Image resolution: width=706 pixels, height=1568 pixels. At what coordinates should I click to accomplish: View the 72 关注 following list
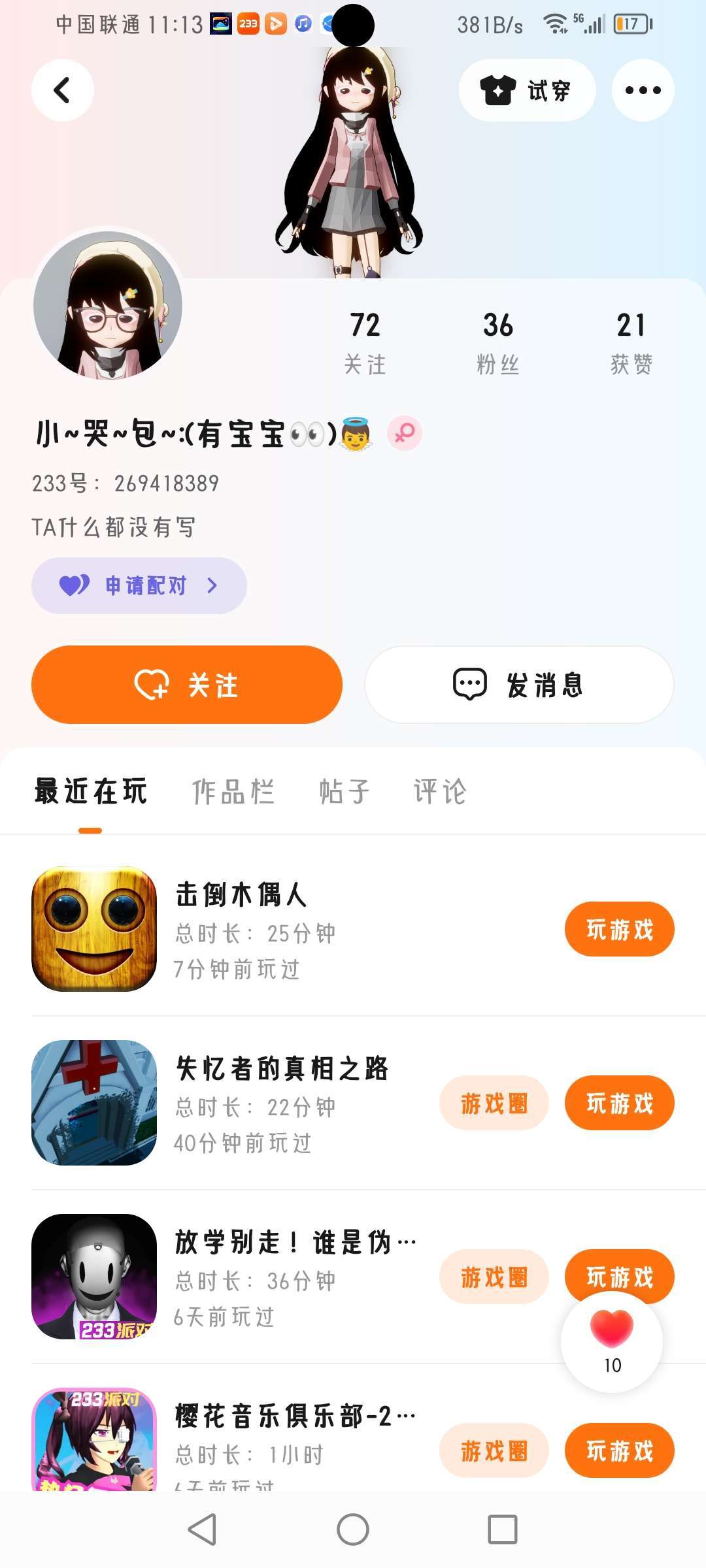[365, 342]
